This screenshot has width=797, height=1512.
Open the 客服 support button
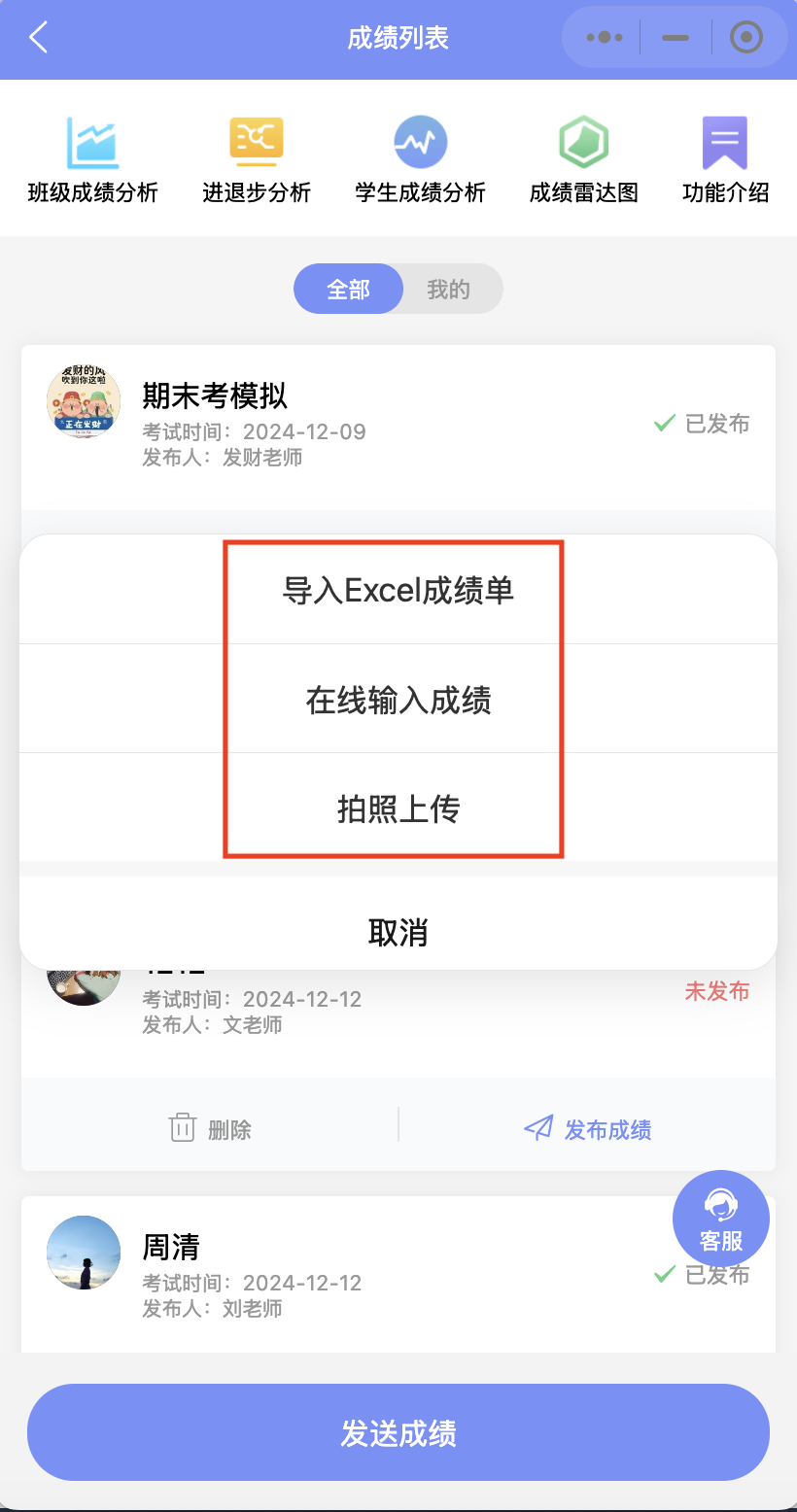[720, 1219]
